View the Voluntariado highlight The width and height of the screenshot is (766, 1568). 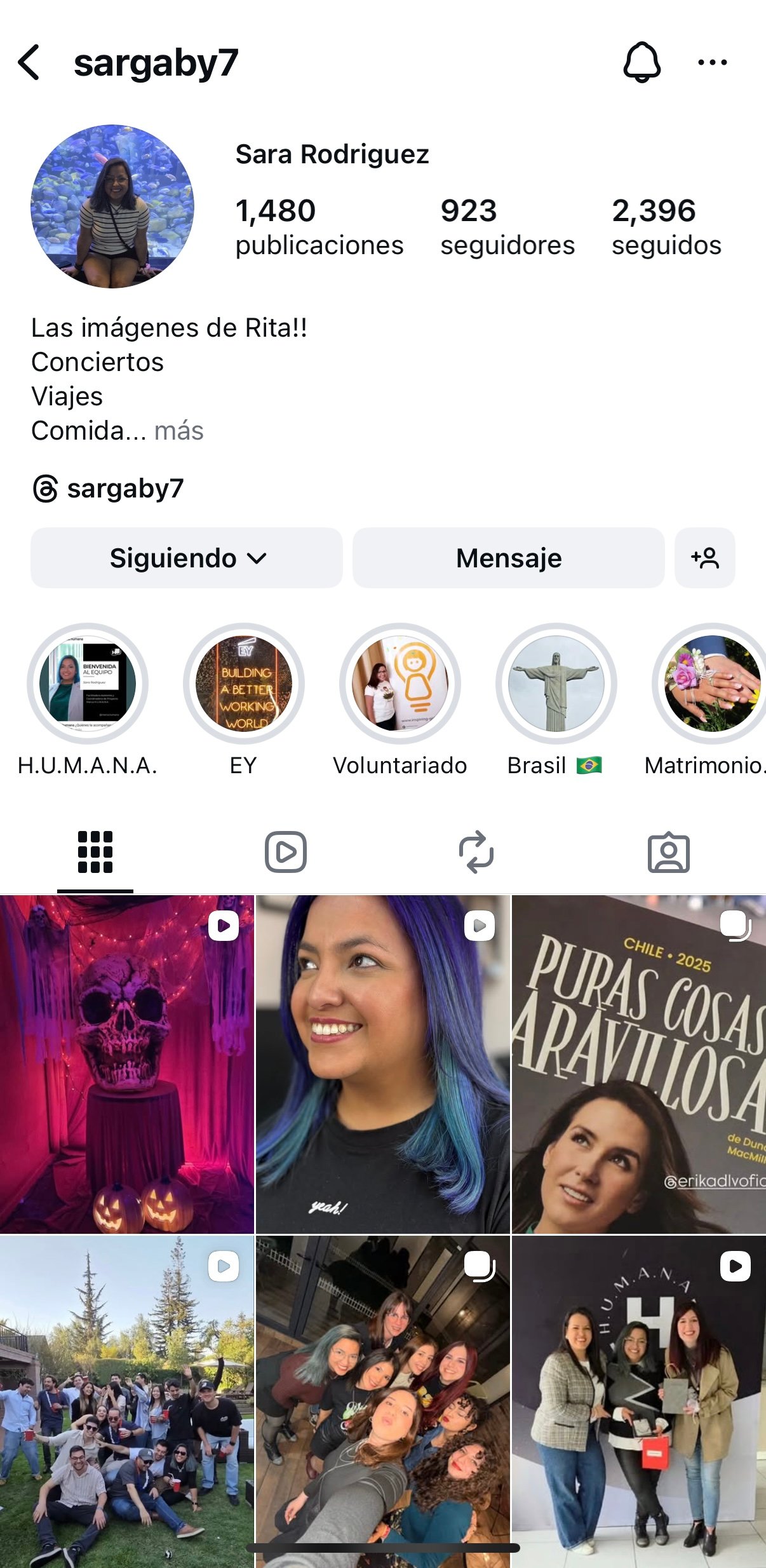pos(400,684)
